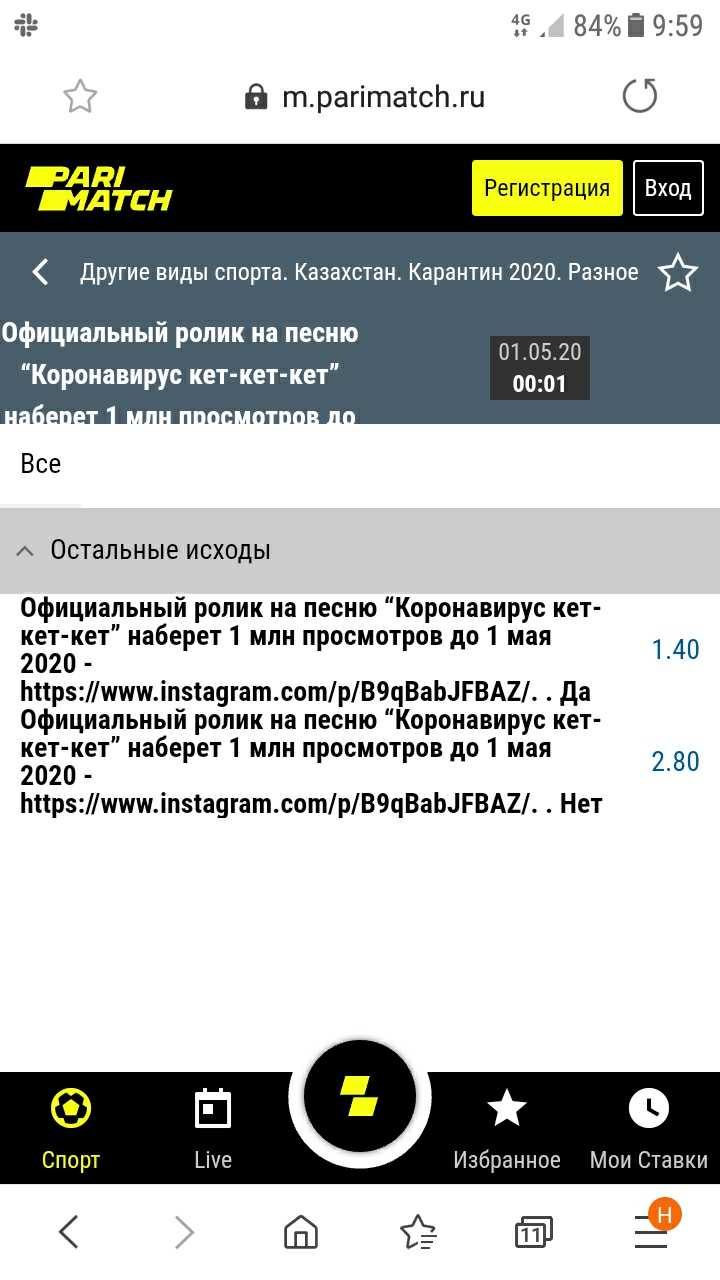Open the browser menu
Viewport: 720px width, 1280px height.
[x=651, y=1232]
